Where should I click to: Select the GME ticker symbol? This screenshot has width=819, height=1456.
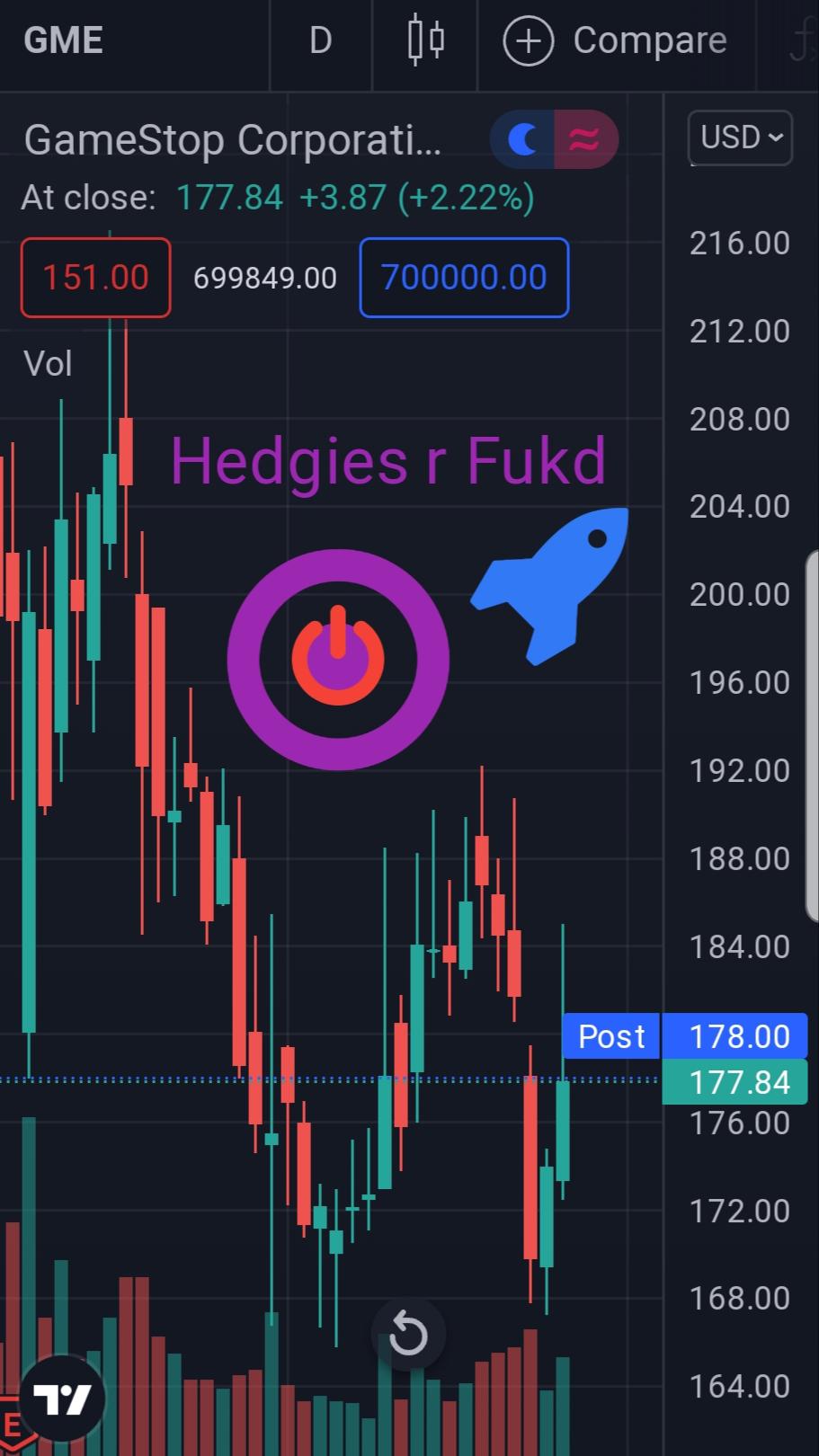(x=62, y=40)
